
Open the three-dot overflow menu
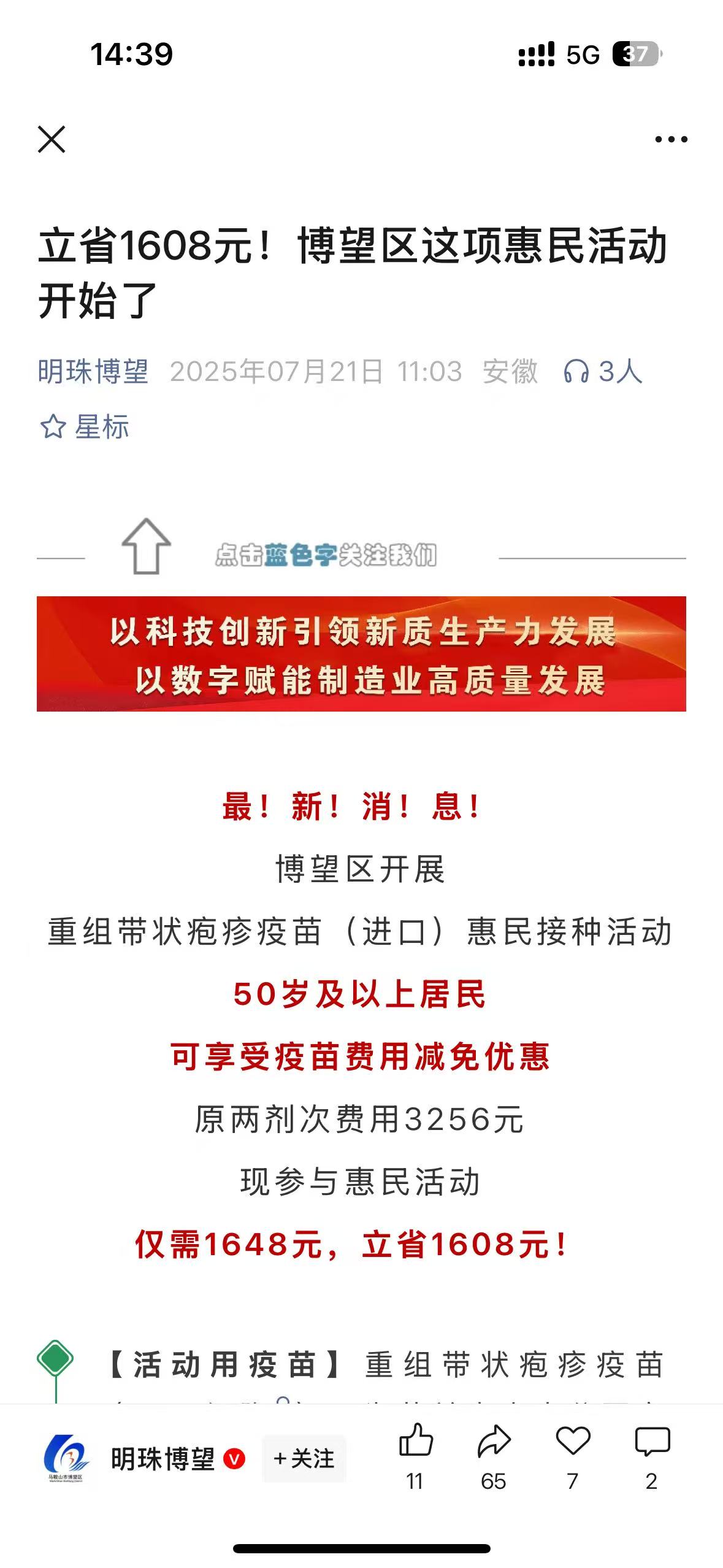[671, 139]
